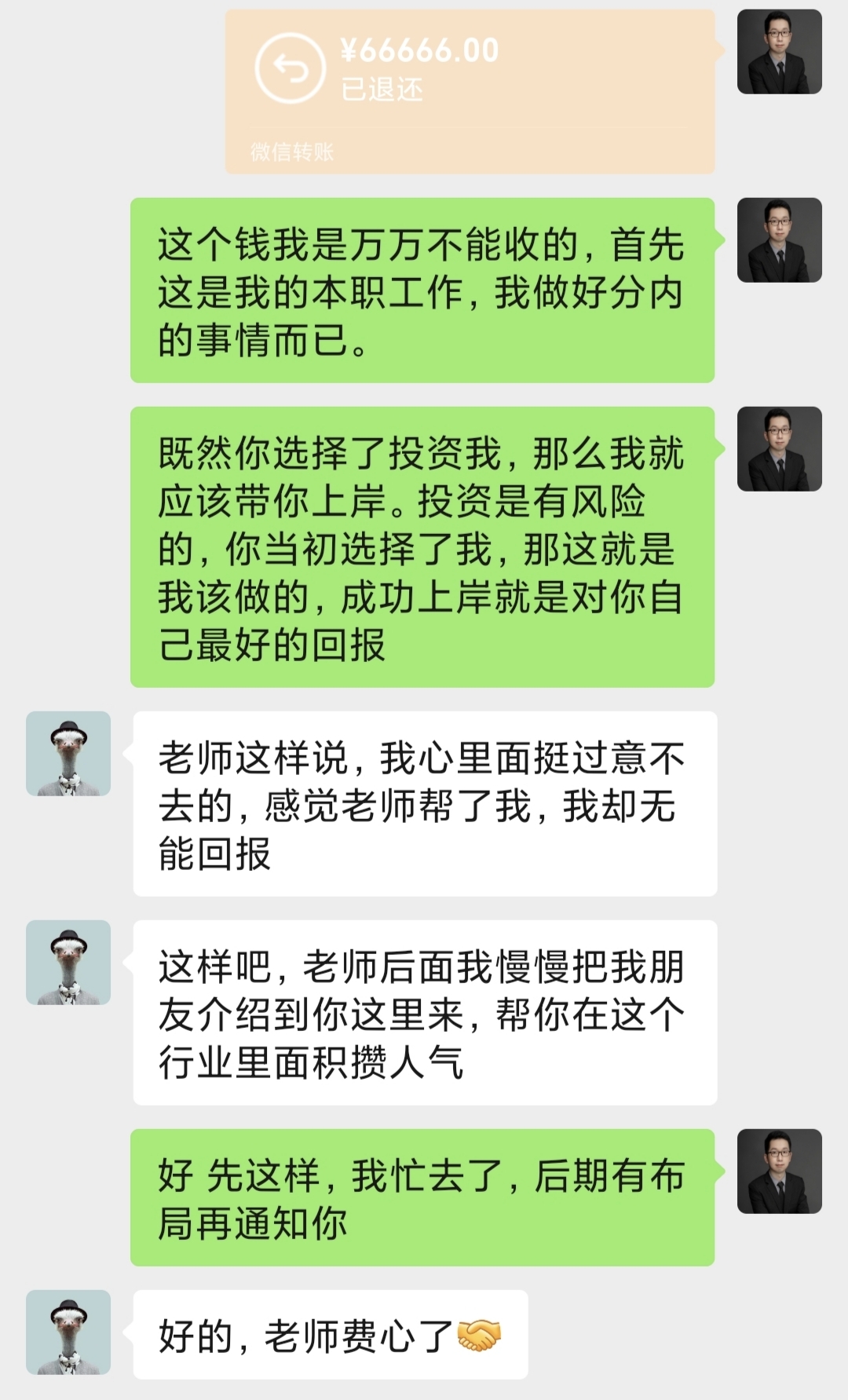Tap the avatar next to "既然你选择了投资我"
848x1400 pixels.
[779, 449]
